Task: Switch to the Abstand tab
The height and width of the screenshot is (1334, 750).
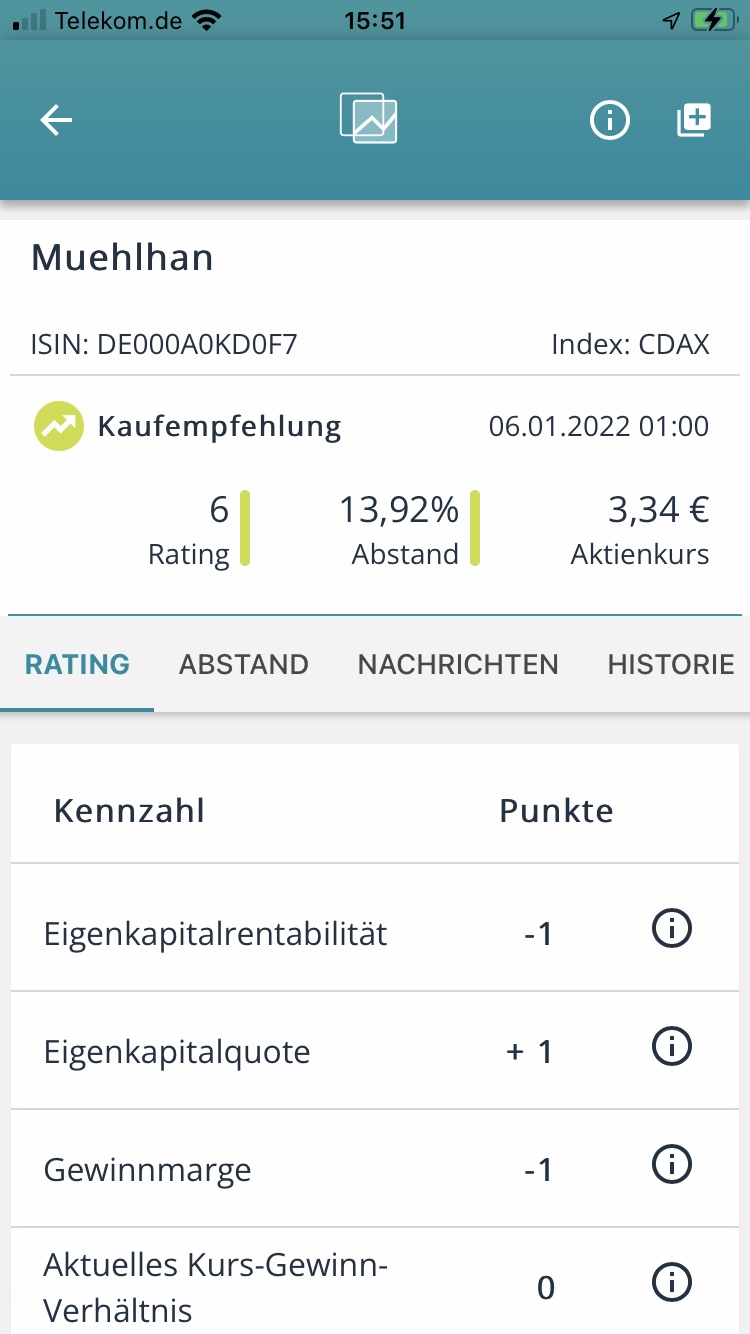Action: click(244, 664)
